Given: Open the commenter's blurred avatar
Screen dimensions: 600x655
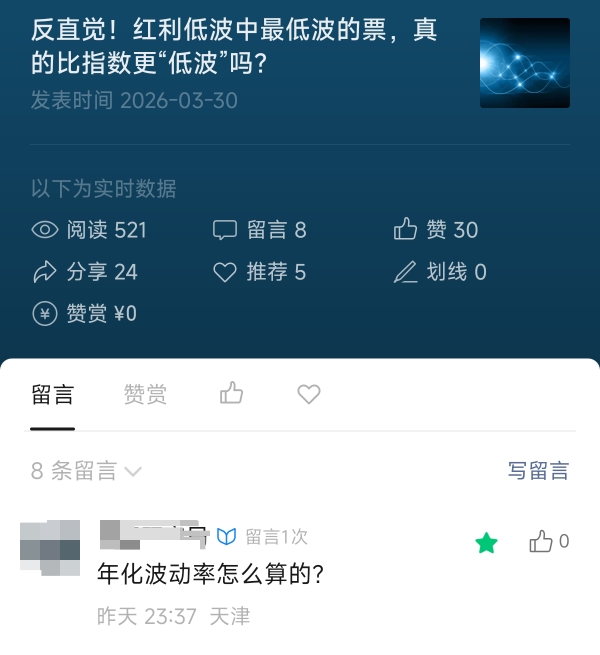Looking at the screenshot, I should click(50, 548).
